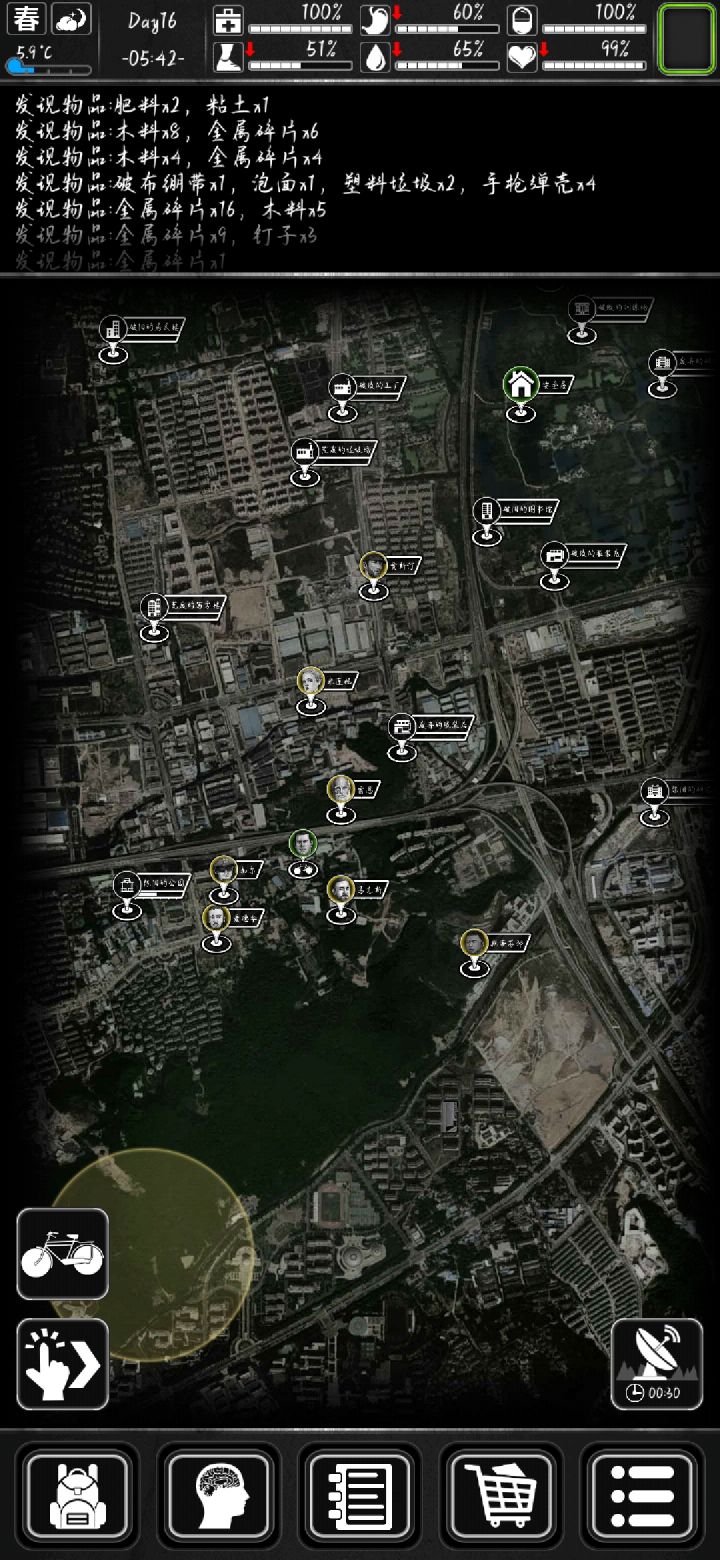Select the 贾斯汀 character portrait marker

(x=374, y=573)
